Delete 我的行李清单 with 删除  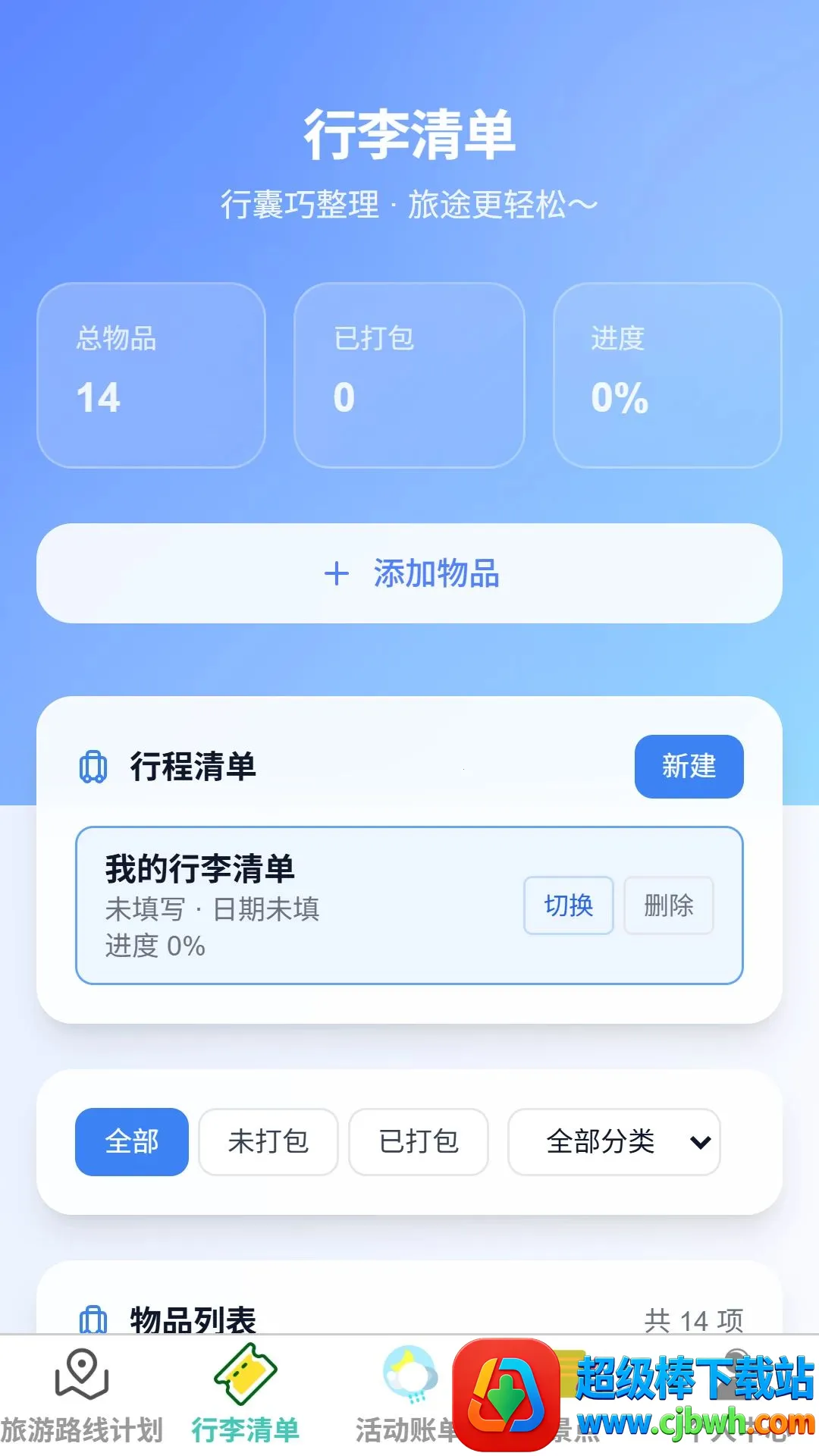[668, 905]
